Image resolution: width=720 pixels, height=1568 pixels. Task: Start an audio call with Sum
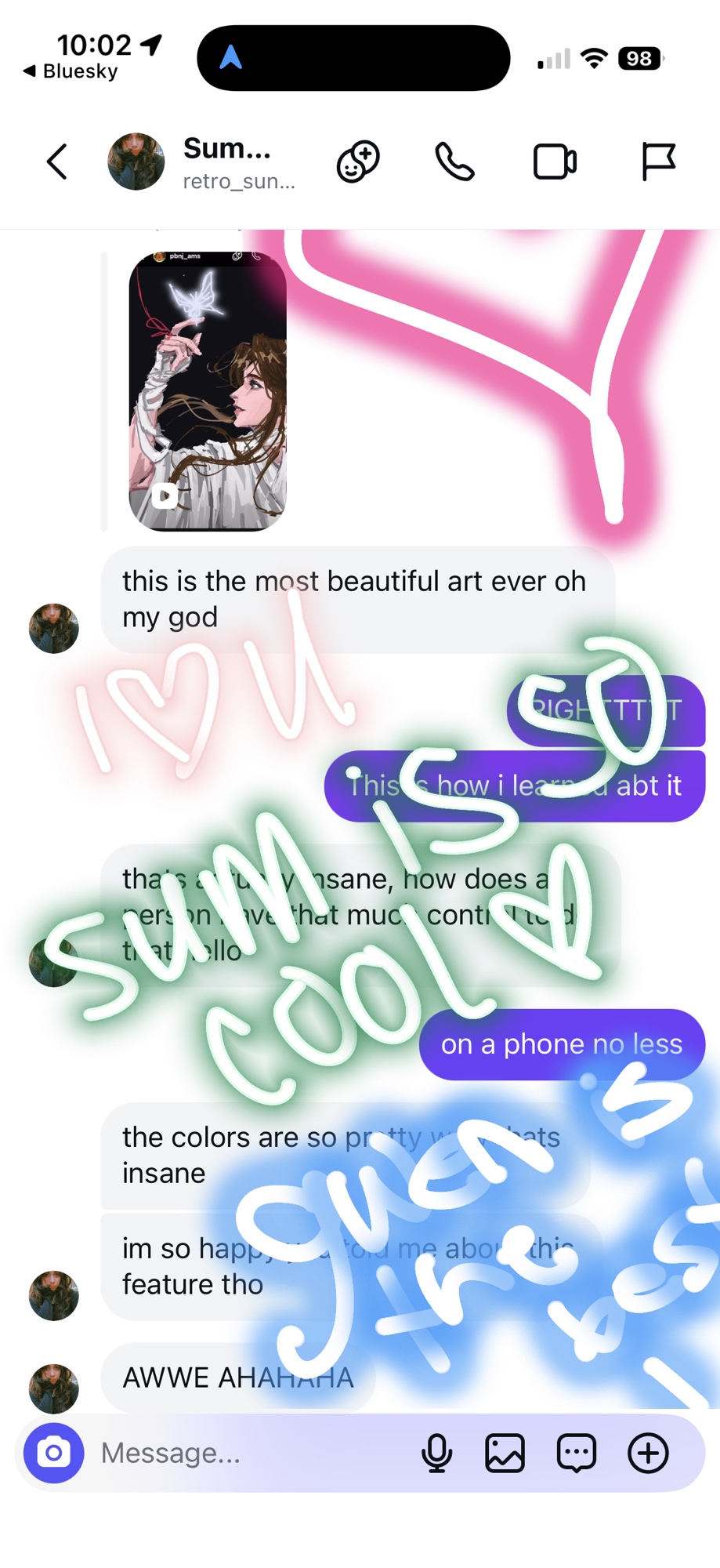click(x=454, y=162)
